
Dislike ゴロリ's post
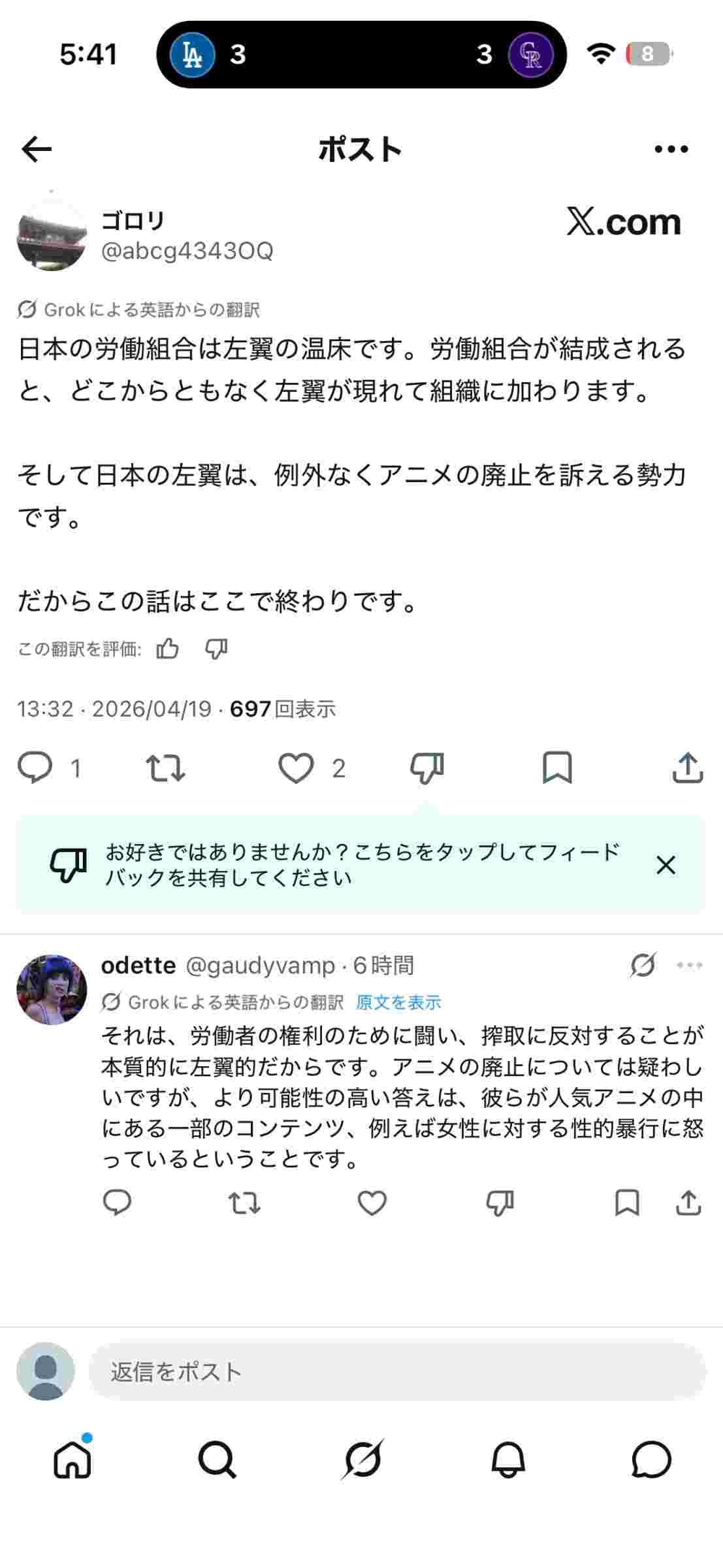point(426,768)
